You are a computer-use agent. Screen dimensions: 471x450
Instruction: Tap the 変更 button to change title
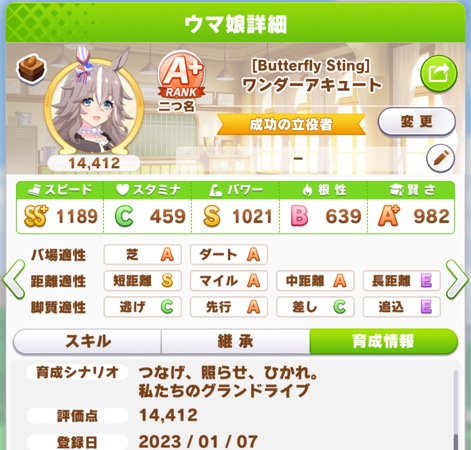416,122
